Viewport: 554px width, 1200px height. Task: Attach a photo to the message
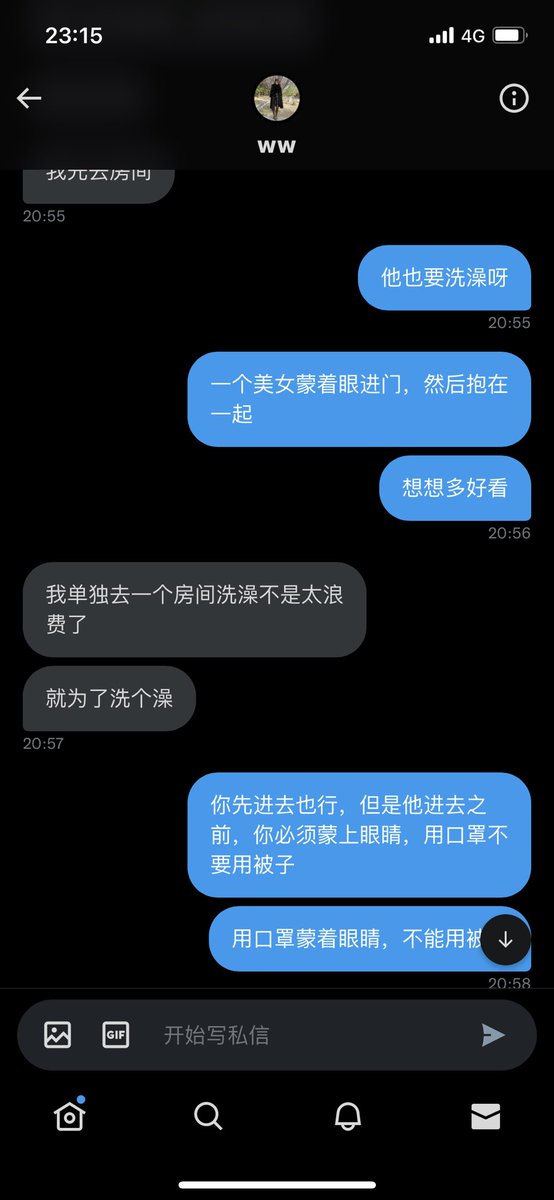tap(58, 1035)
